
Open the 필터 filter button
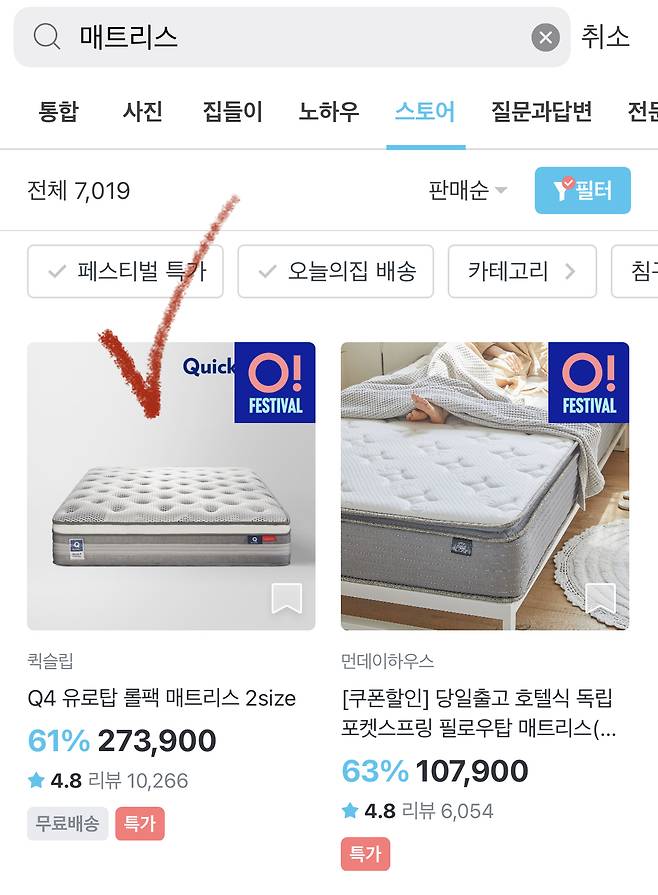583,190
